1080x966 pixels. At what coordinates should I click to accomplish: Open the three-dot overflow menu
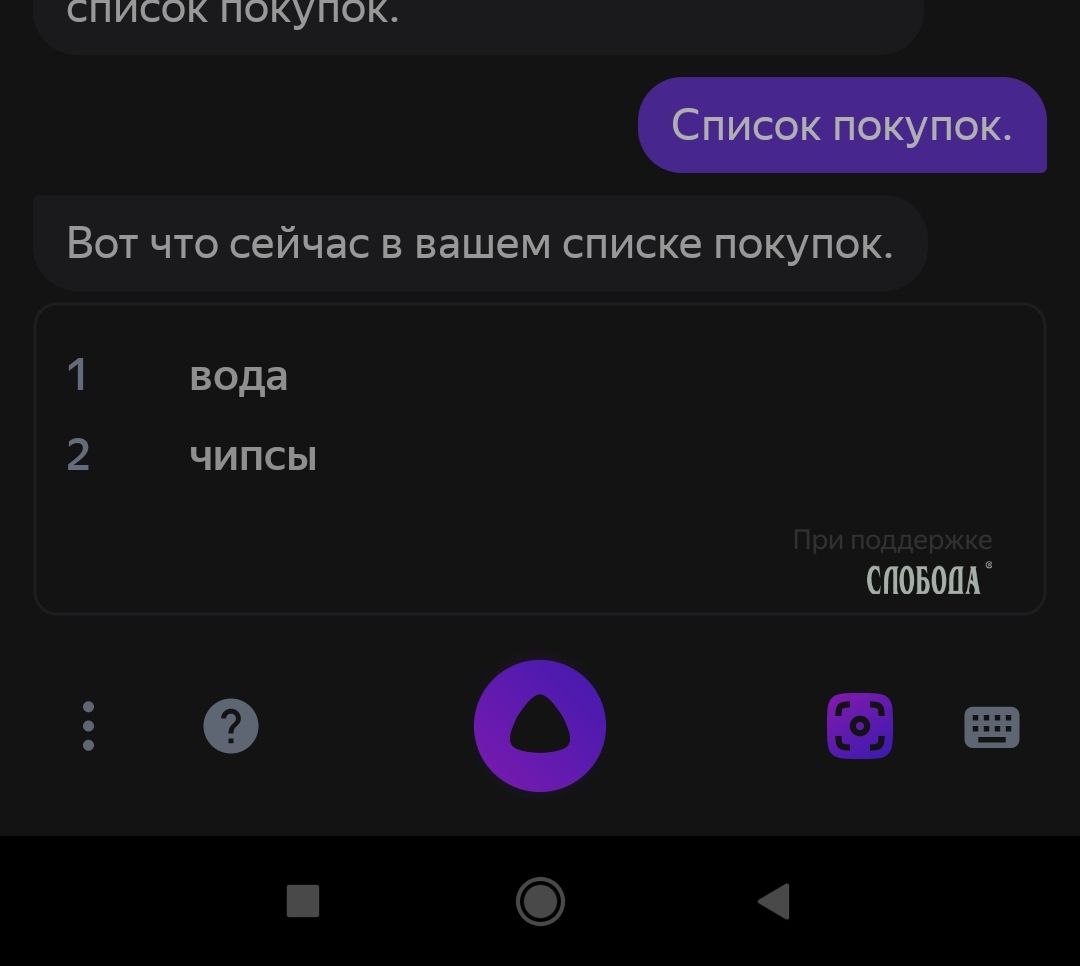(88, 726)
